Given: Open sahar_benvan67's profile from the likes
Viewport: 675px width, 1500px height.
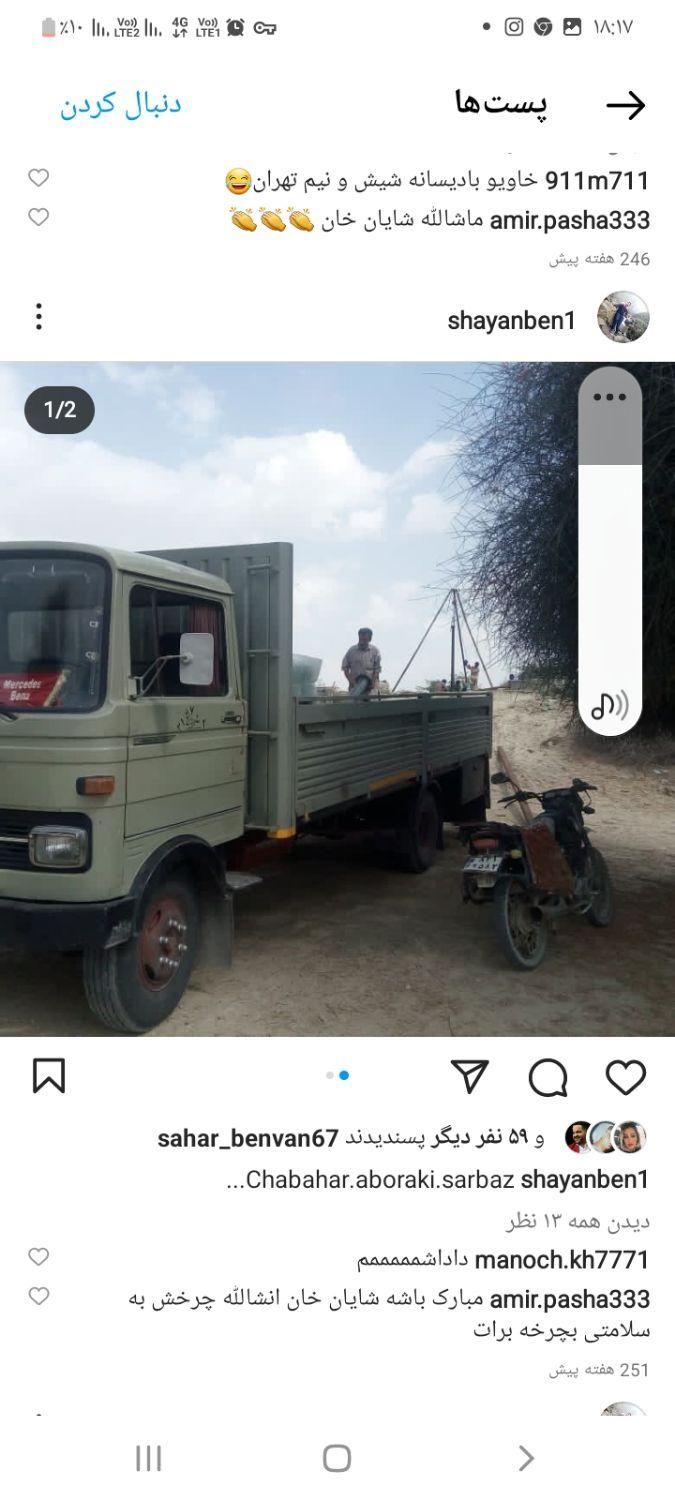Looking at the screenshot, I should pos(248,1138).
